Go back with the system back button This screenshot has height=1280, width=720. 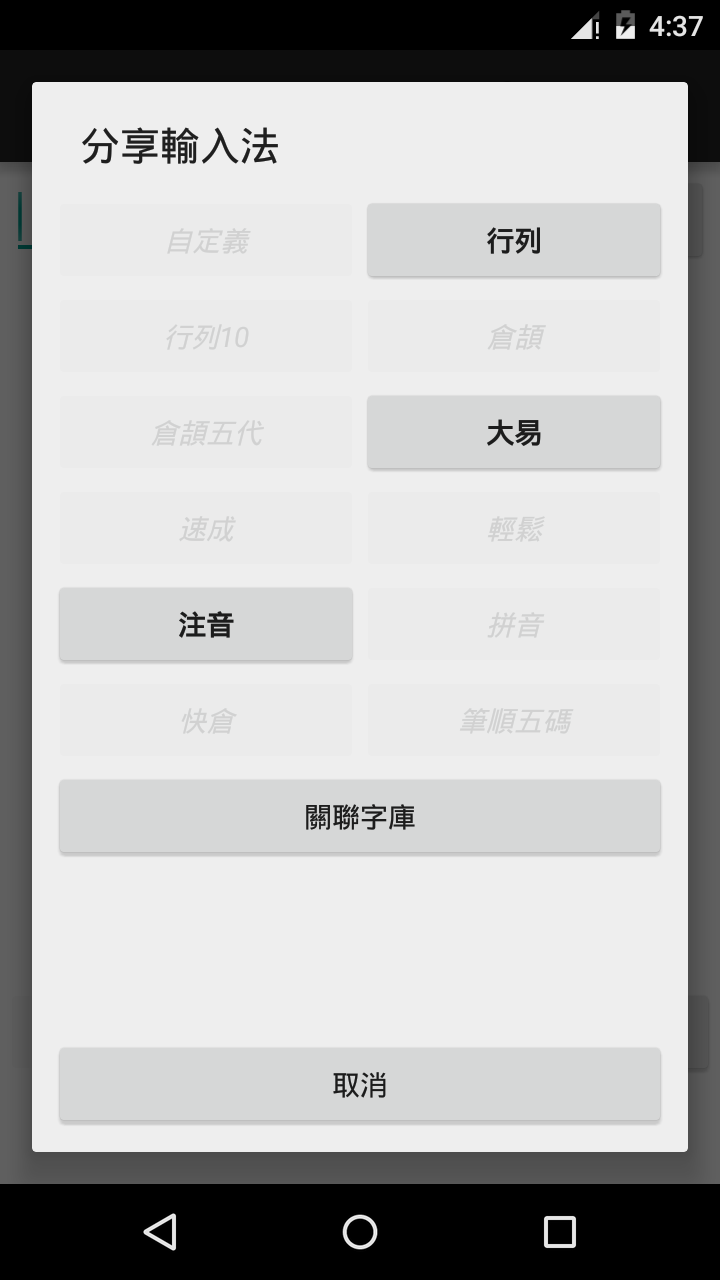(160, 1232)
